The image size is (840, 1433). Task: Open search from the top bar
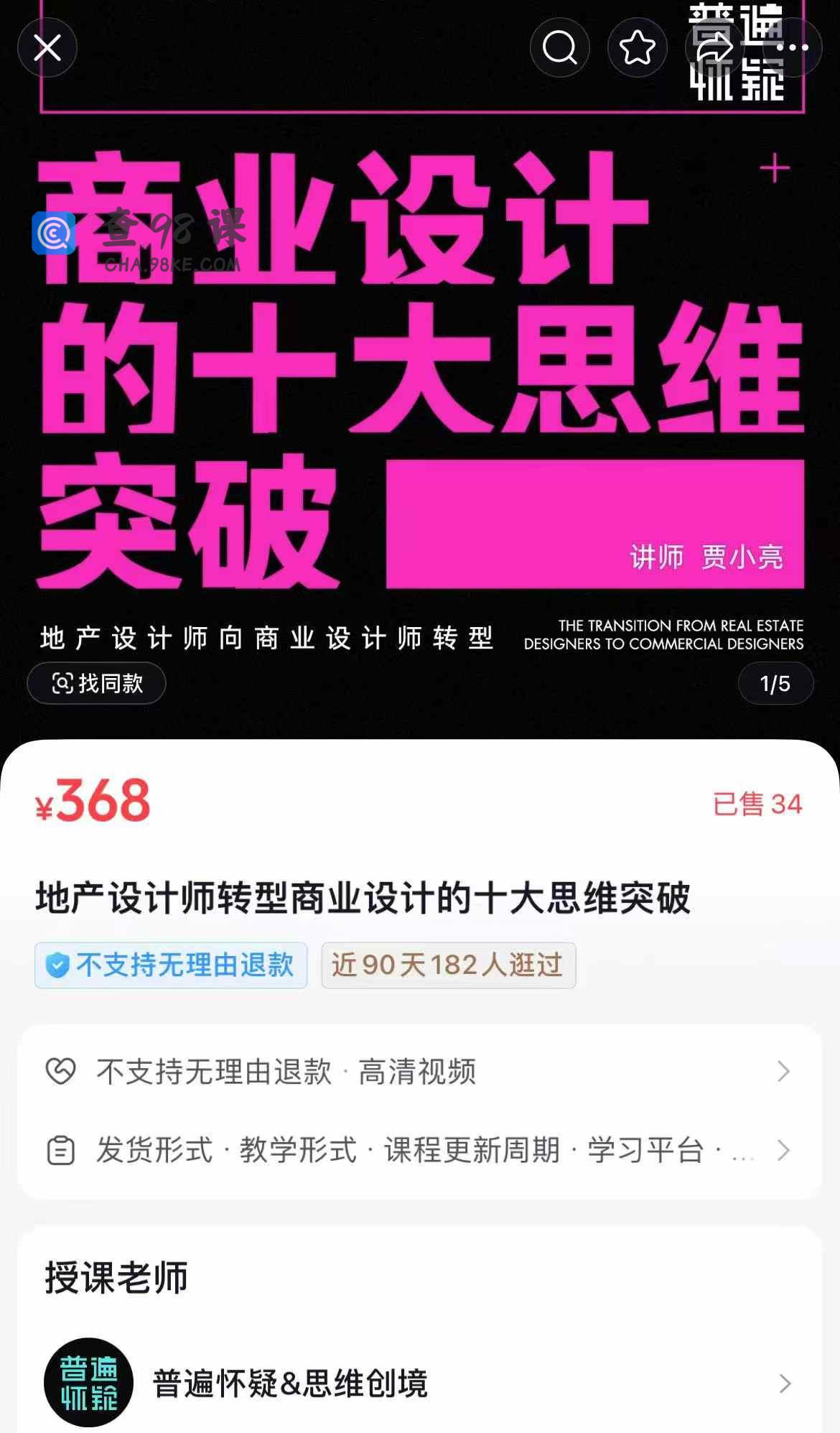(560, 48)
